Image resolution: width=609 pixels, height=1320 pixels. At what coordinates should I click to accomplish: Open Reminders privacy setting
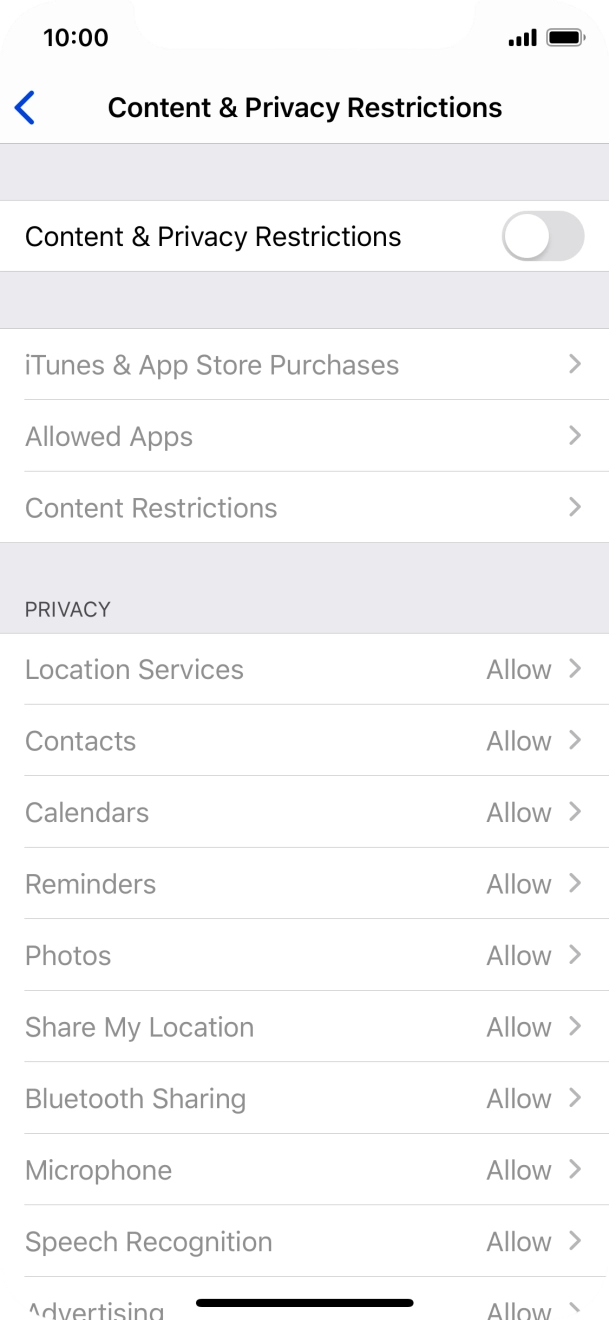click(304, 884)
